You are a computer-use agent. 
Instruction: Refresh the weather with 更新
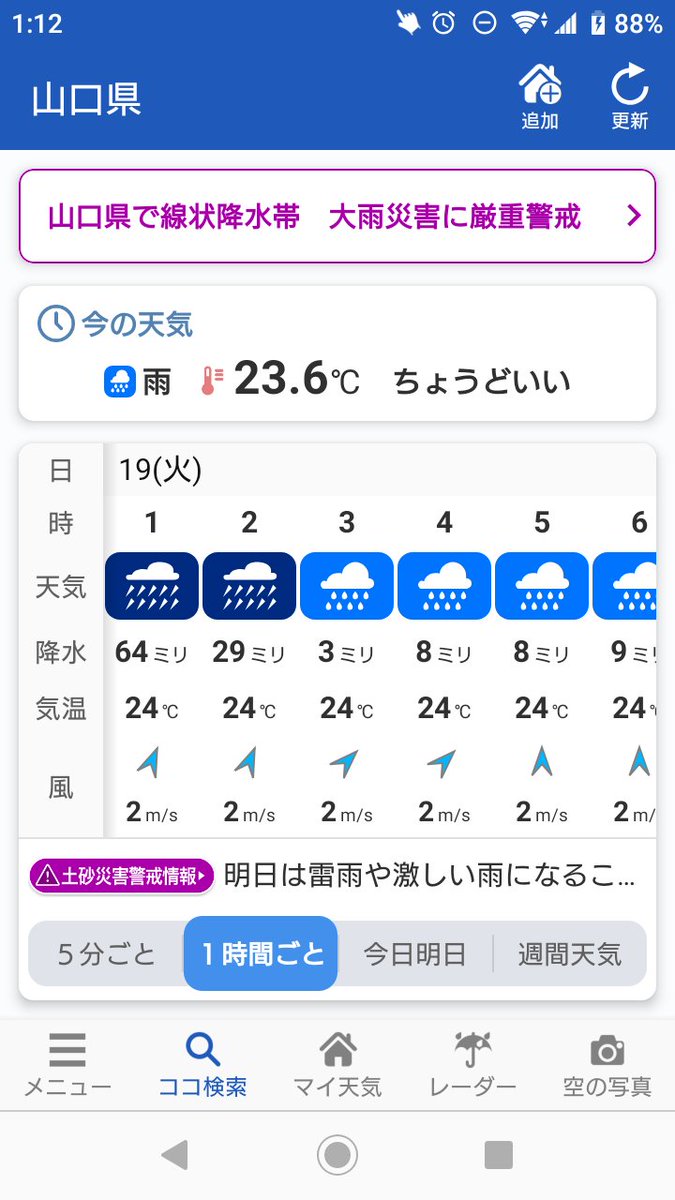630,99
